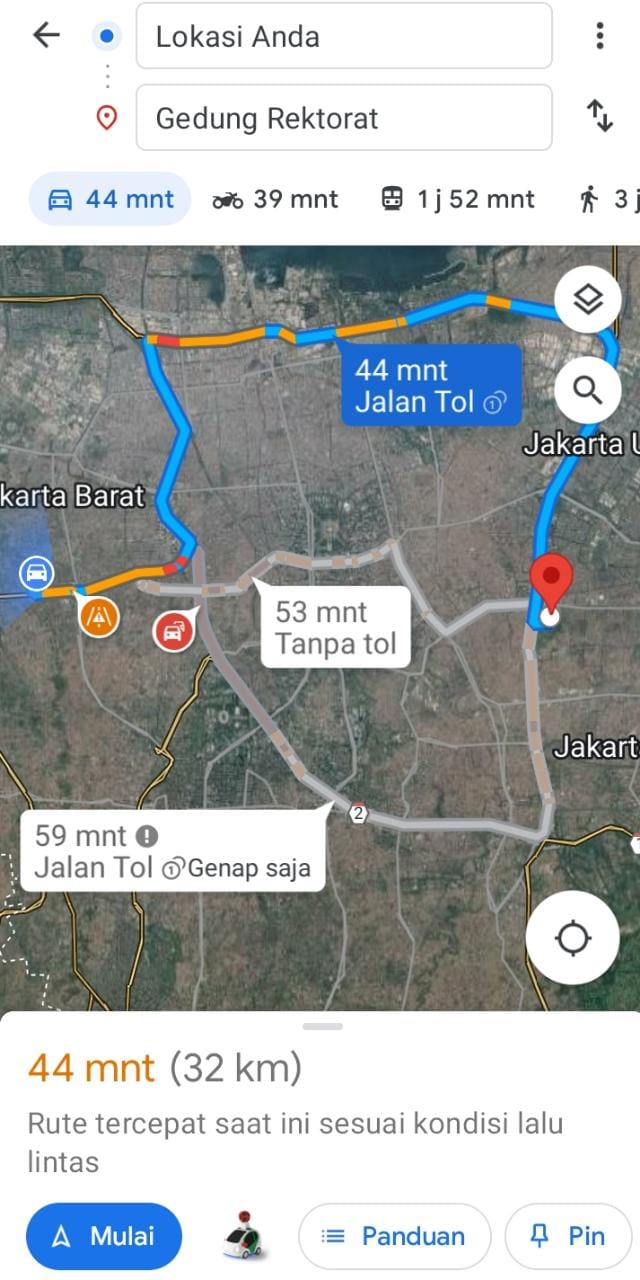The image size is (640, 1280).
Task: Center map on my current location
Action: pos(573,938)
